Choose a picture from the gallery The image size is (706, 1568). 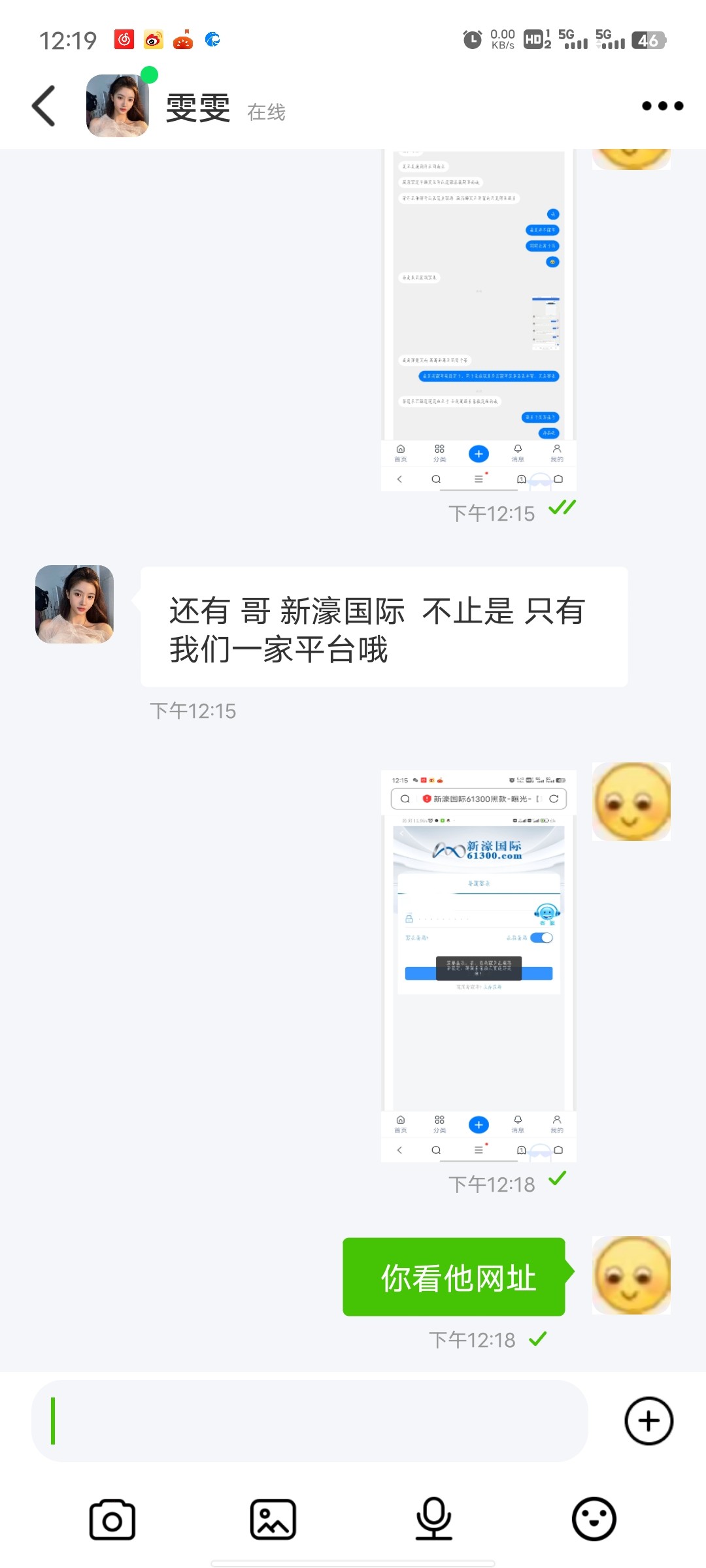coord(273,1519)
